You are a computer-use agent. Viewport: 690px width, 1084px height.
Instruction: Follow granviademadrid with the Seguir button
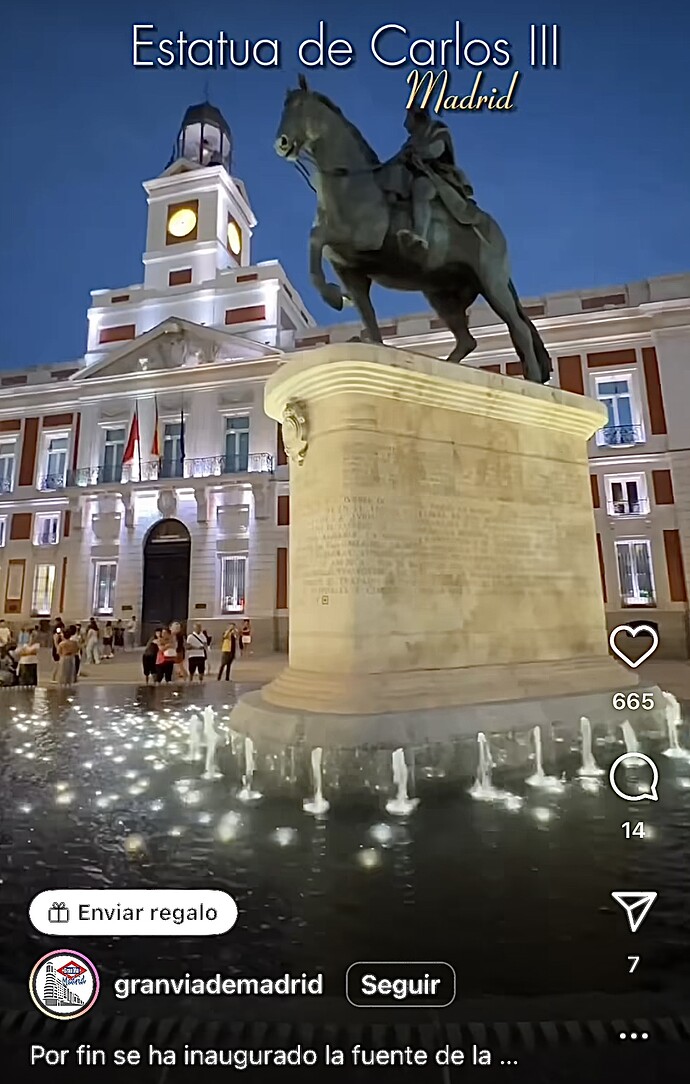(x=400, y=985)
